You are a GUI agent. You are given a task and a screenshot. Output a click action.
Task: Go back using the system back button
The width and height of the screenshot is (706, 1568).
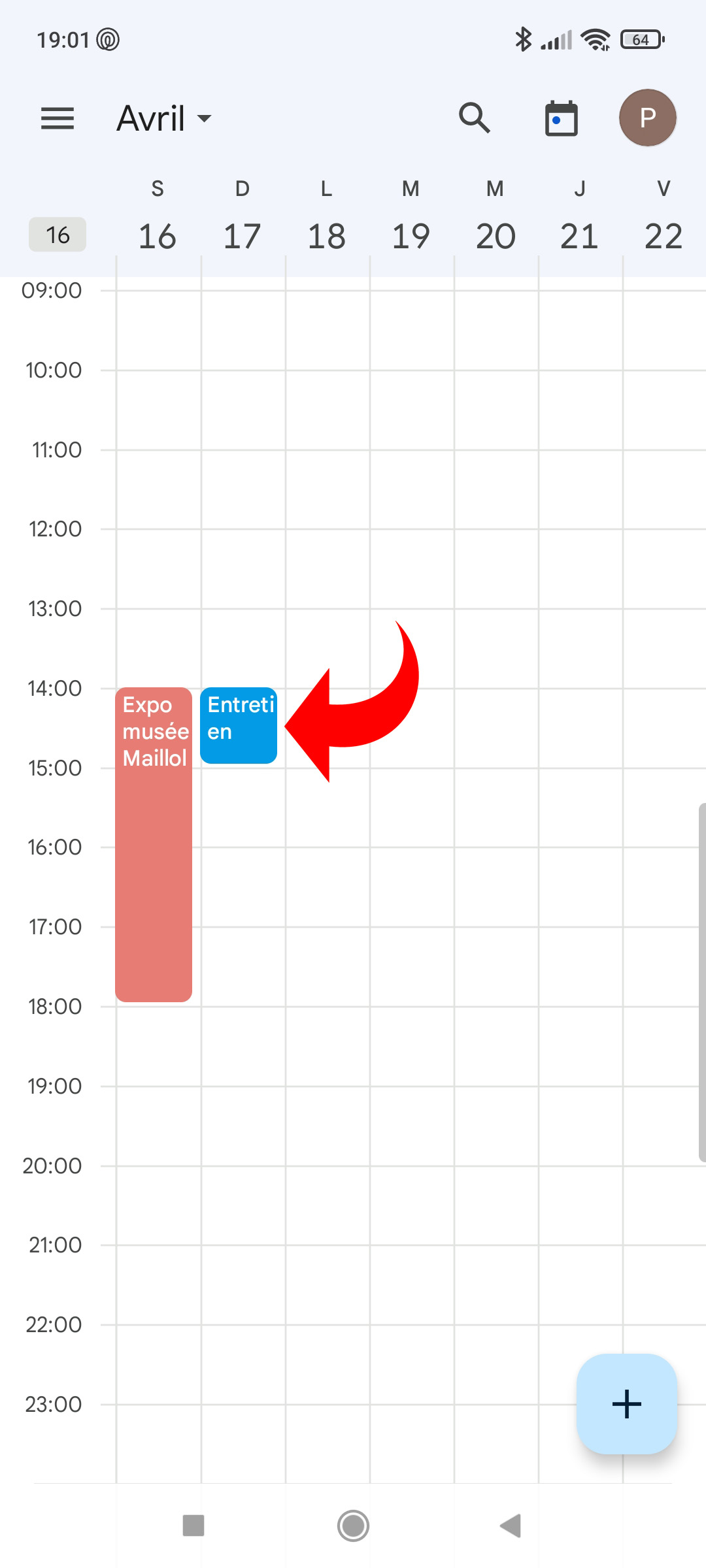511,1526
